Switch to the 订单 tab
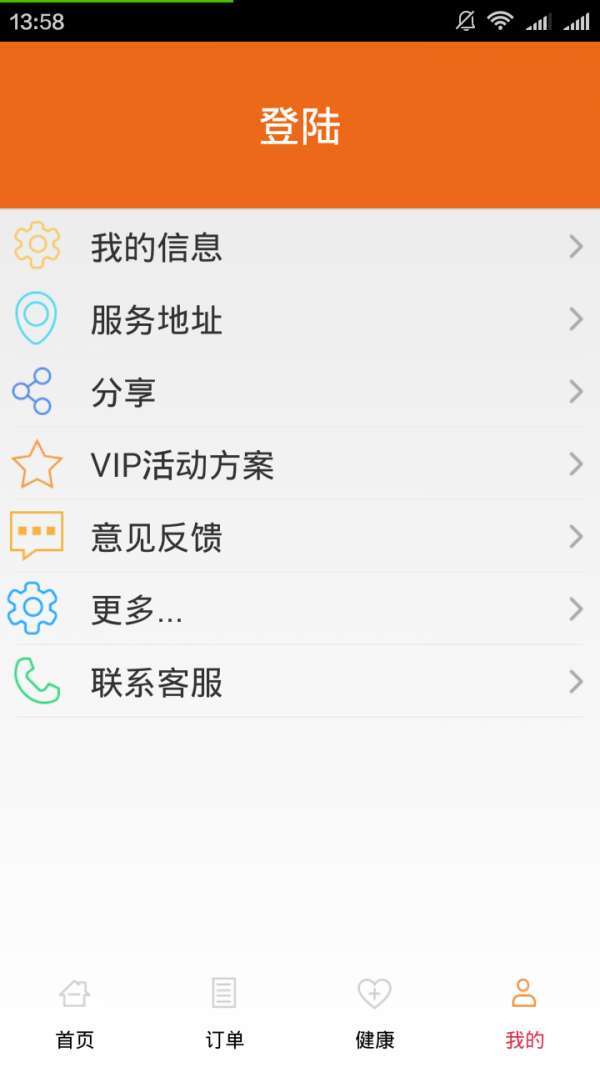Viewport: 600px width, 1067px height. click(224, 1012)
